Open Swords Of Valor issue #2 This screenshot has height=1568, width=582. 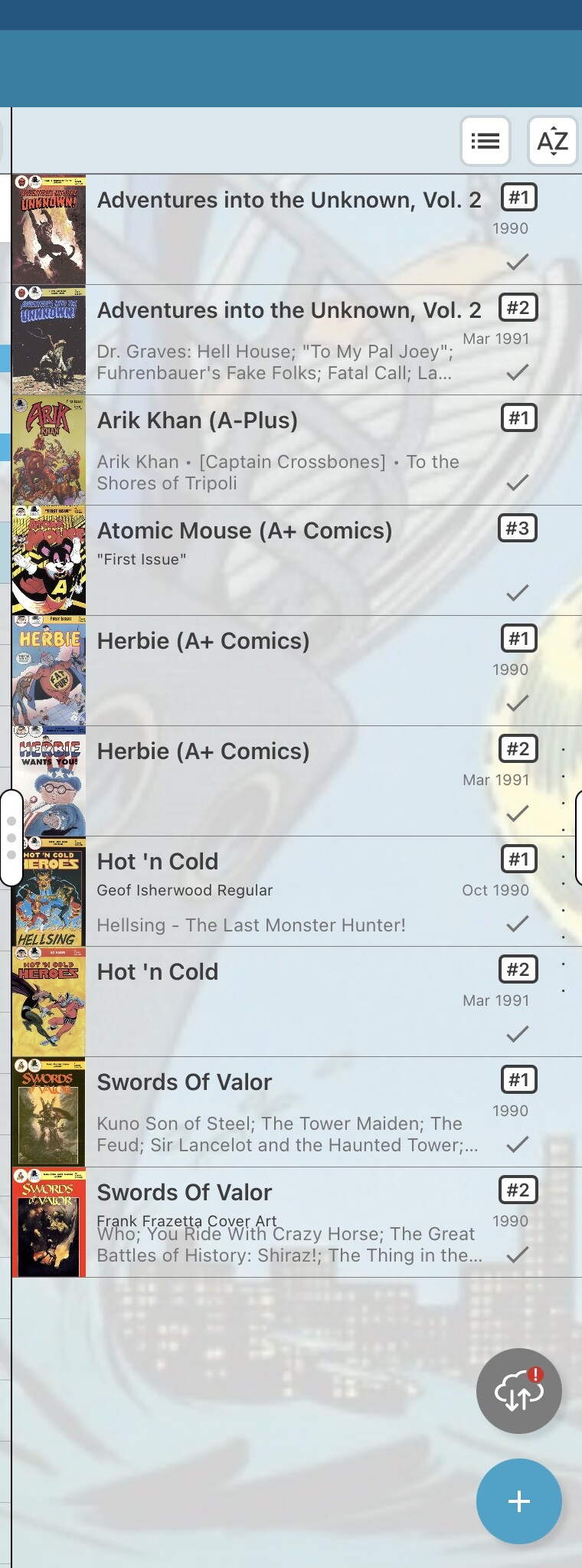click(289, 1222)
